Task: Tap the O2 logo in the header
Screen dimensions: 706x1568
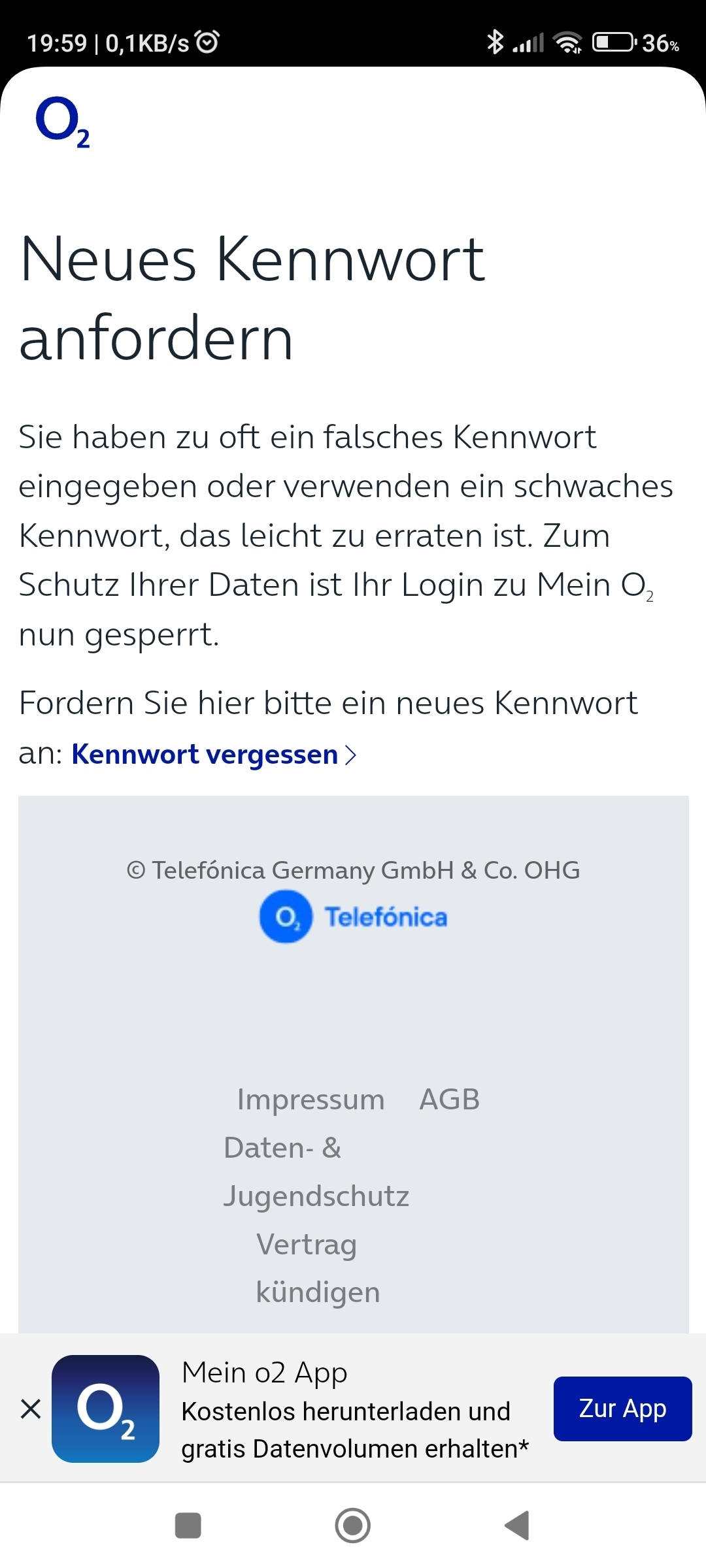Action: click(x=62, y=122)
